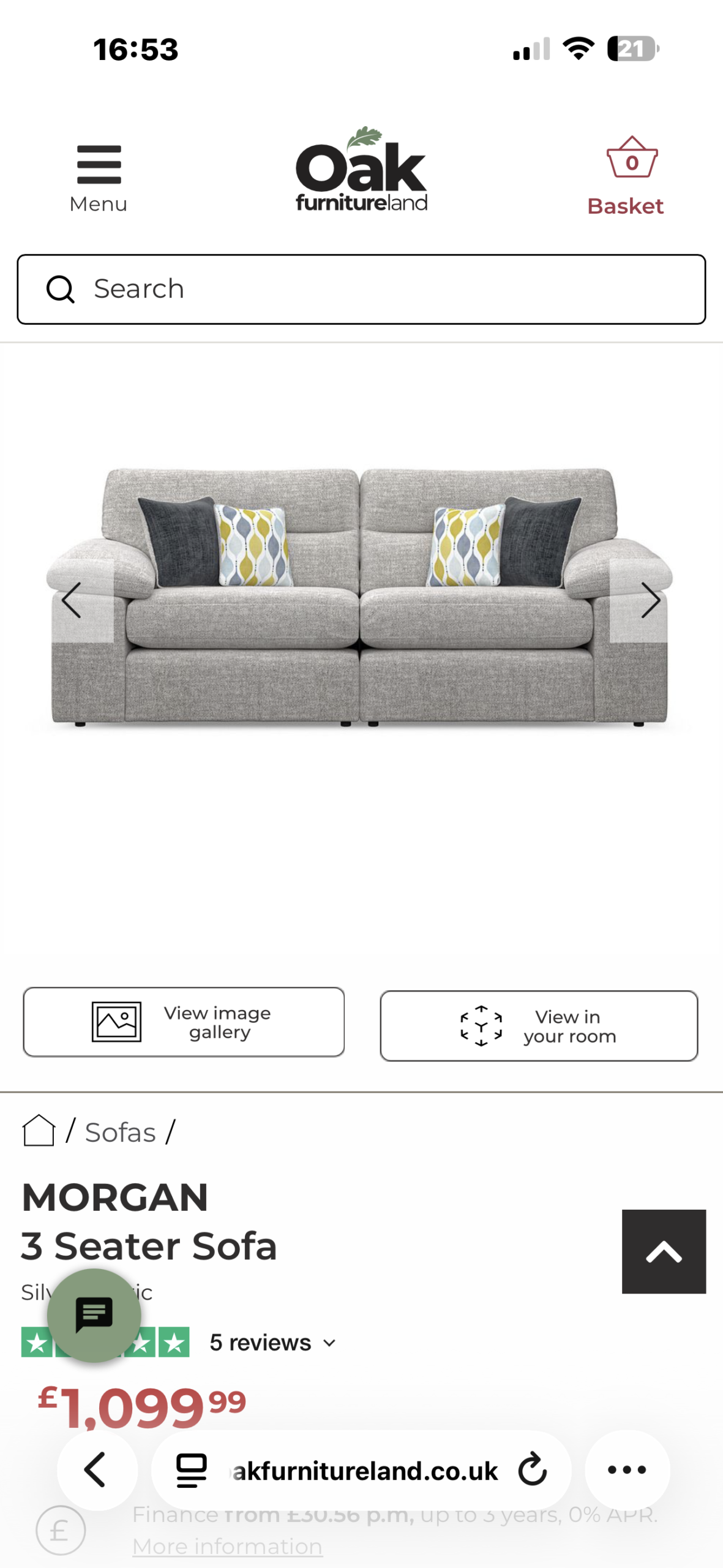Go to the Oak Furnitureland homepage logo
The width and height of the screenshot is (723, 1568).
pyautogui.click(x=361, y=170)
